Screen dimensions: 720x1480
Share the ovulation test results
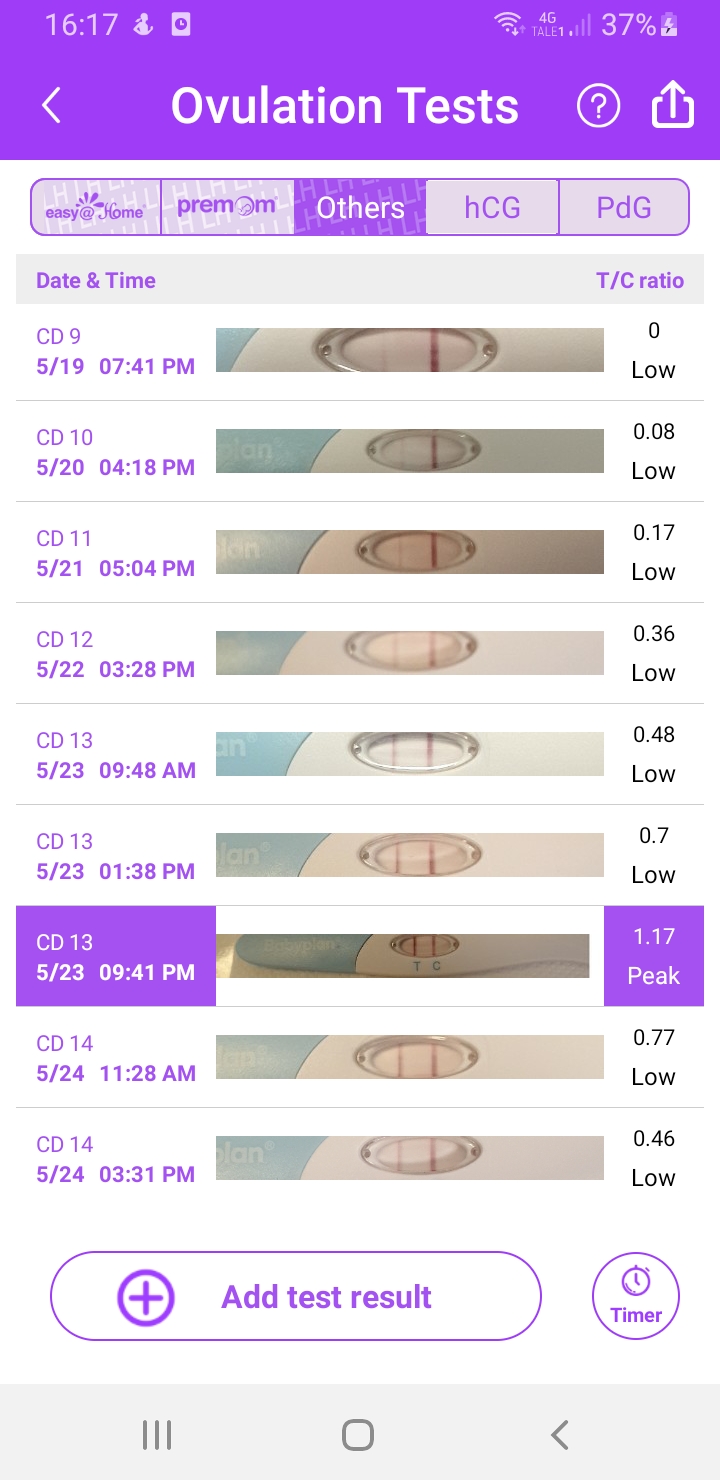(673, 105)
